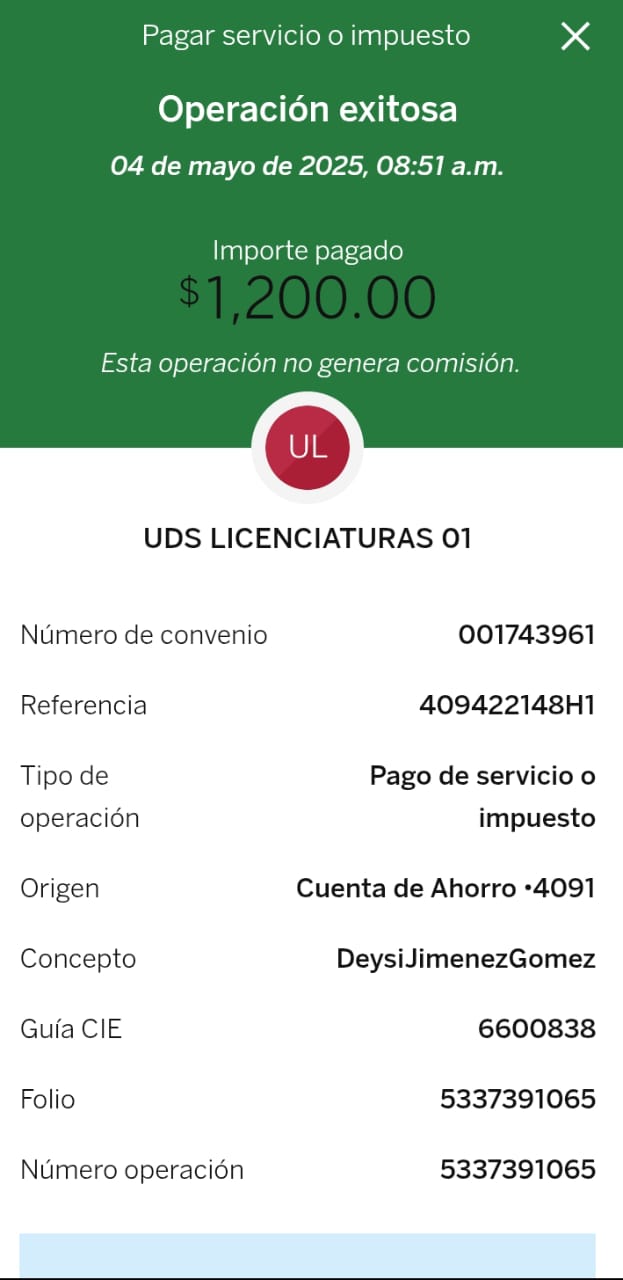Screen dimensions: 623x1280
Task: Close the payment receipt screen
Action: (x=575, y=37)
